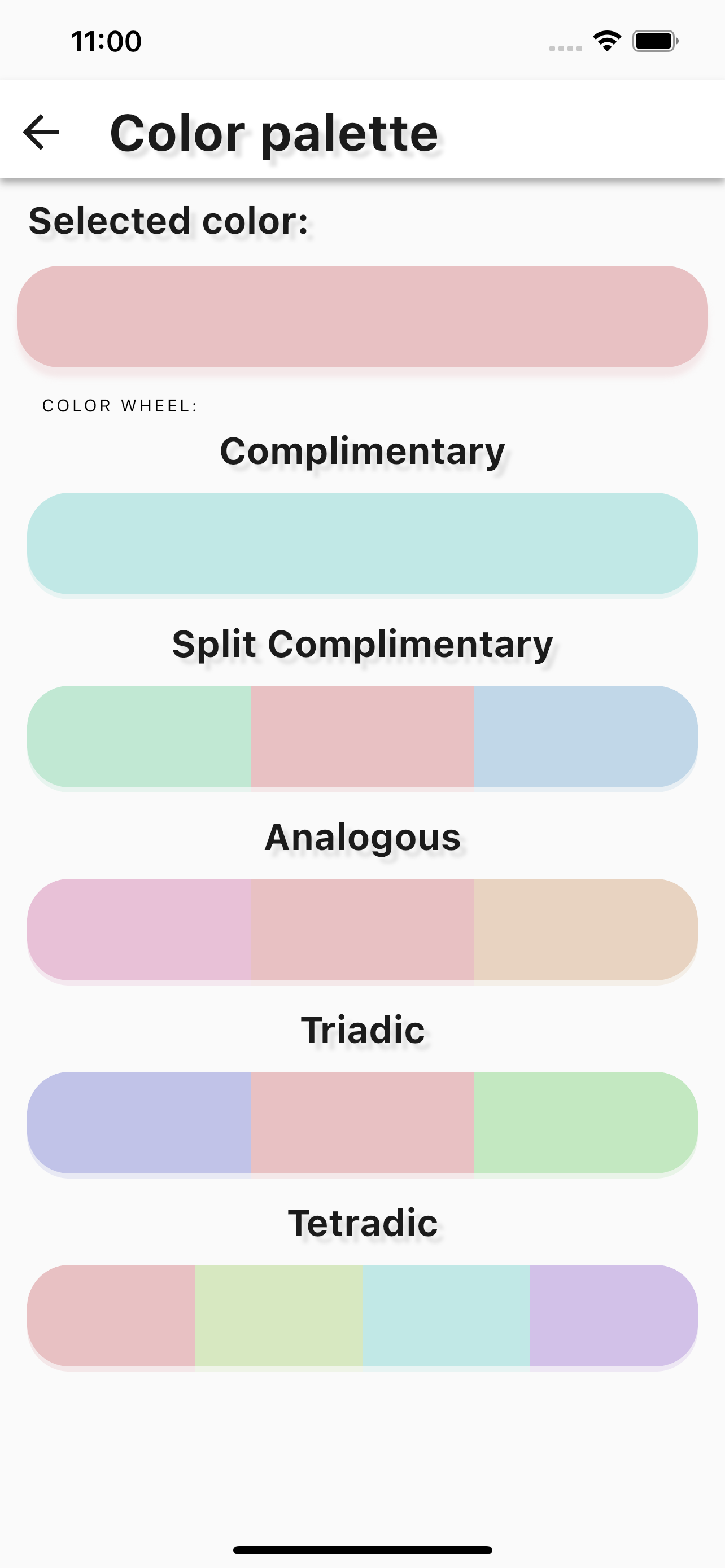Screen dimensions: 725x1568
Task: Select the Complimentary teal swatch
Action: tap(362, 544)
